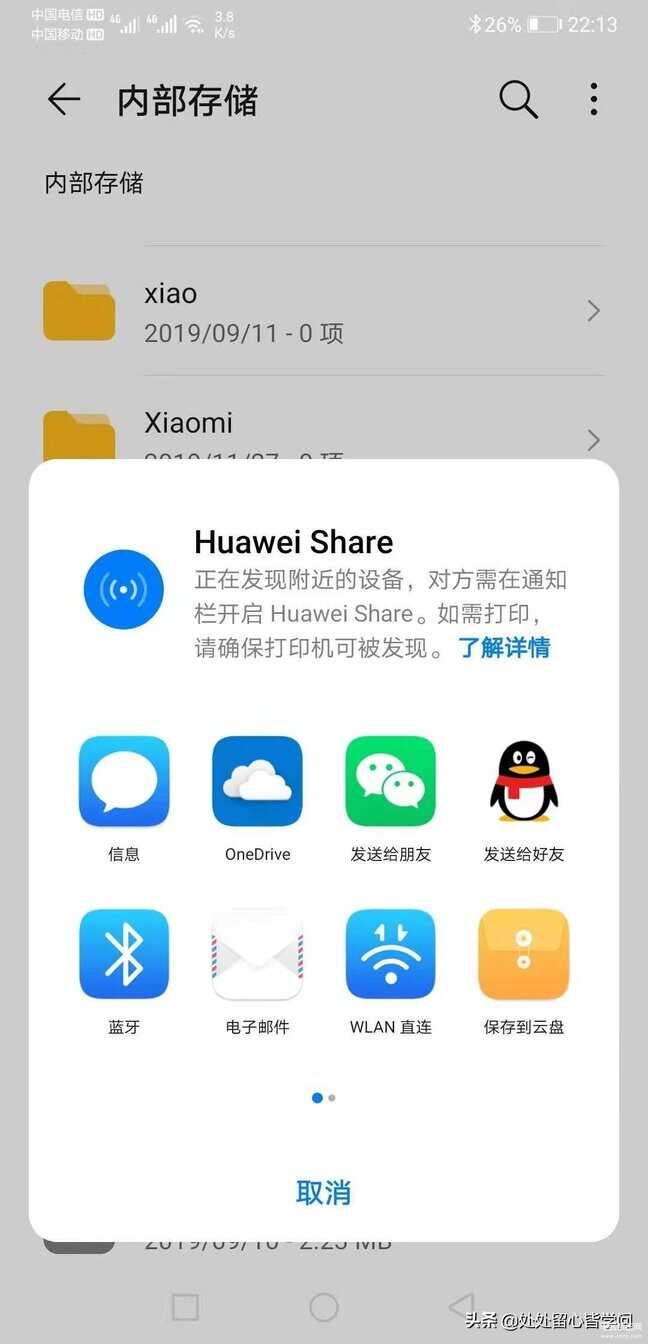This screenshot has height=1344, width=648.
Task: Share via email (电子邮件)
Action: point(257,954)
